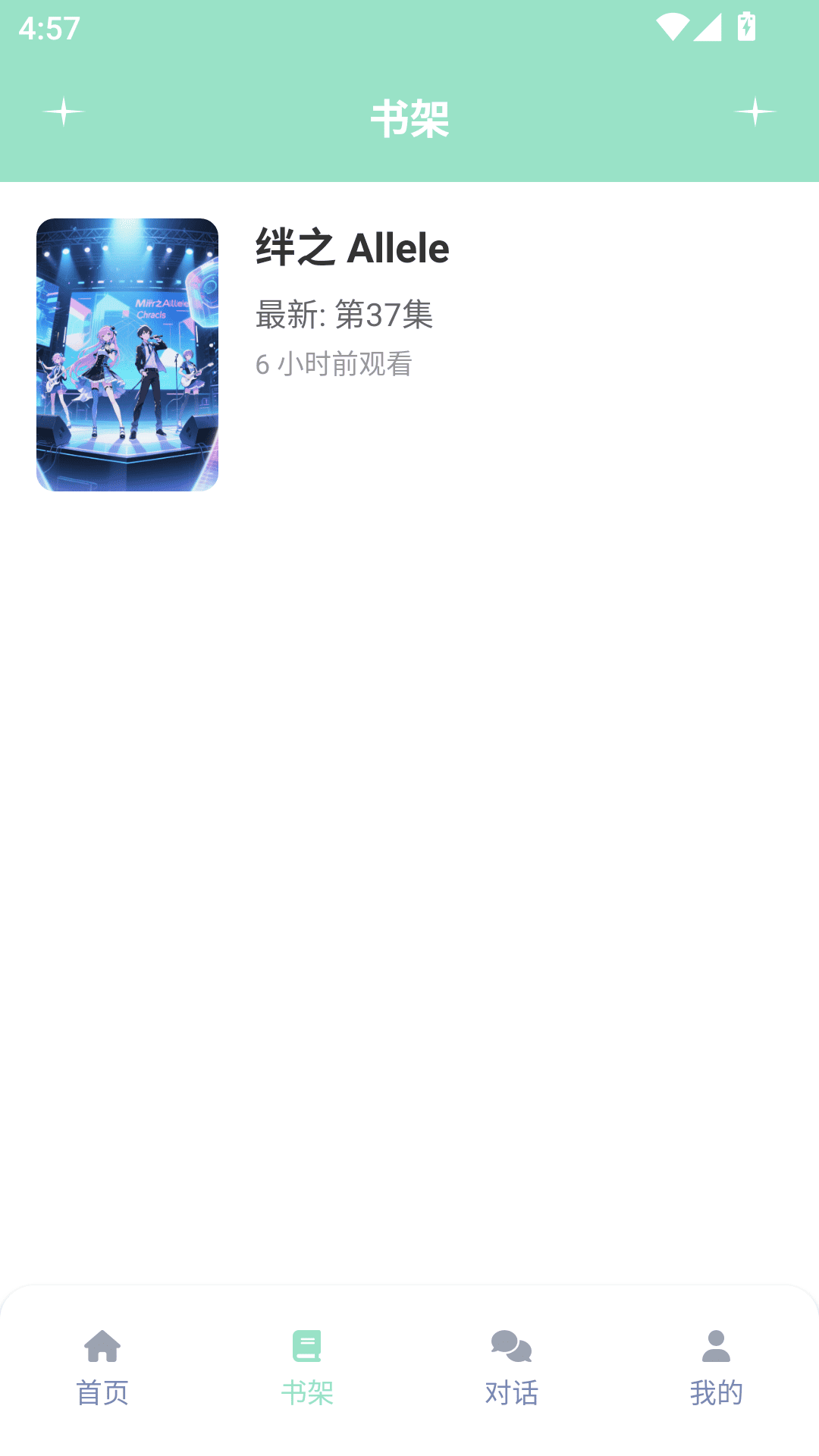Click the sparkle icon at top left
819x1456 pixels.
click(x=64, y=112)
